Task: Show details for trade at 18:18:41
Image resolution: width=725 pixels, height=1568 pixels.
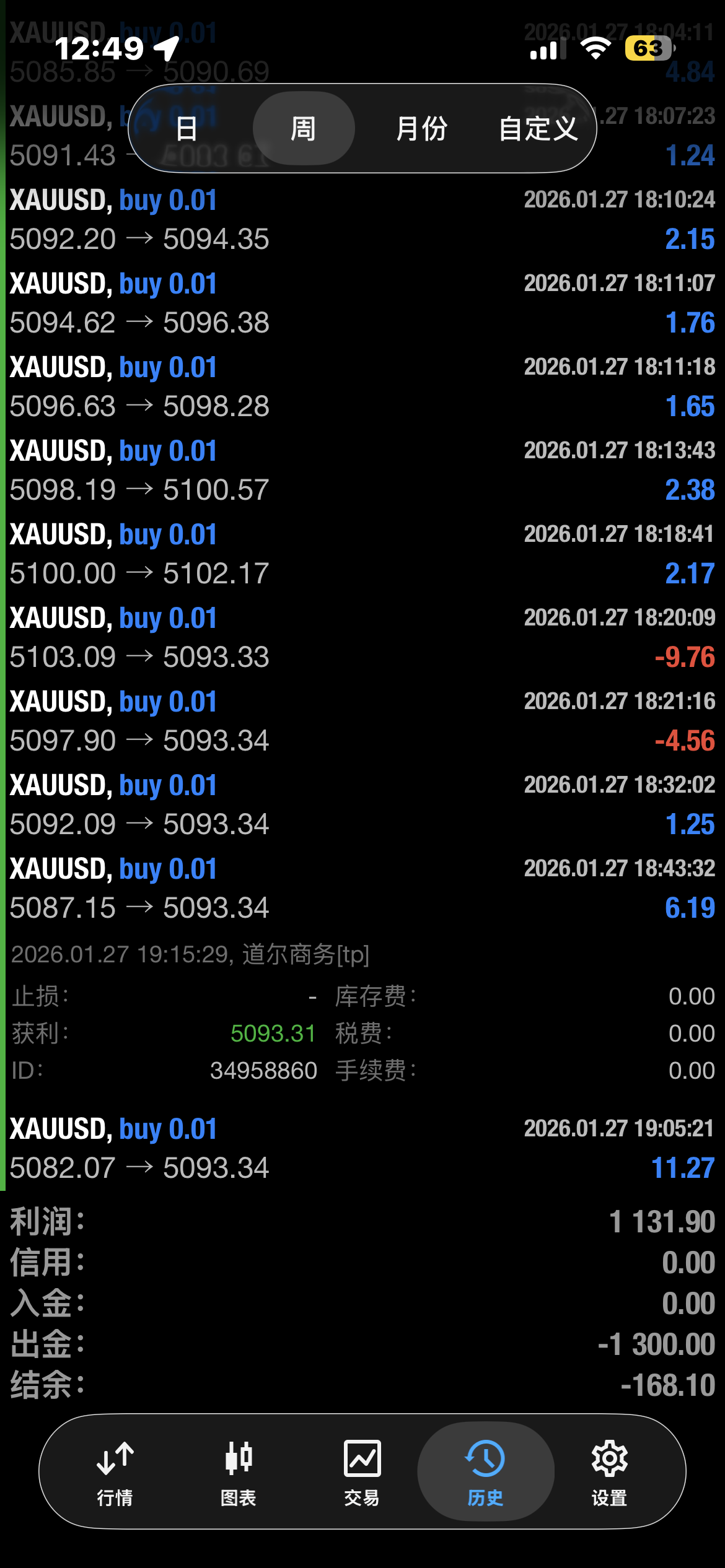Action: click(x=362, y=554)
